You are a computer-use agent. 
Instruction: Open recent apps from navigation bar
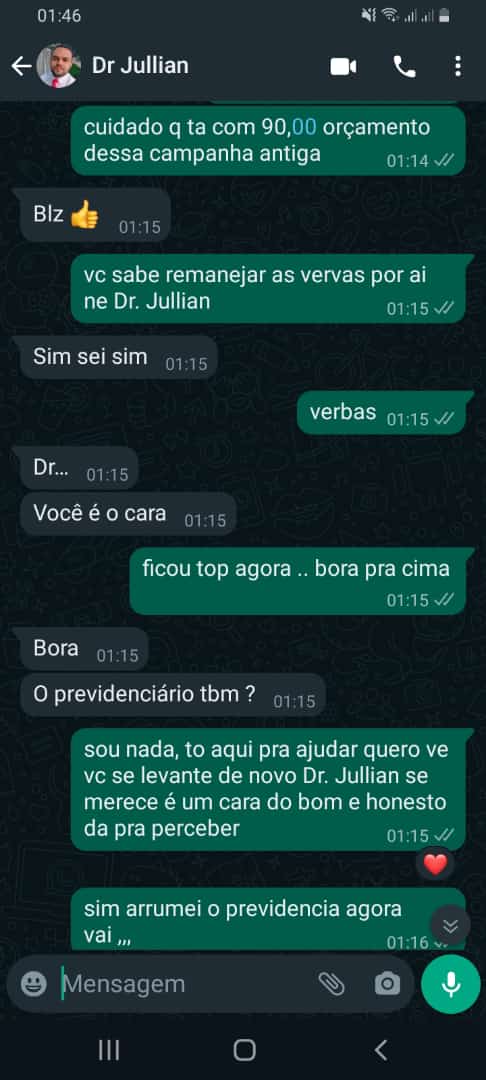tap(109, 1050)
